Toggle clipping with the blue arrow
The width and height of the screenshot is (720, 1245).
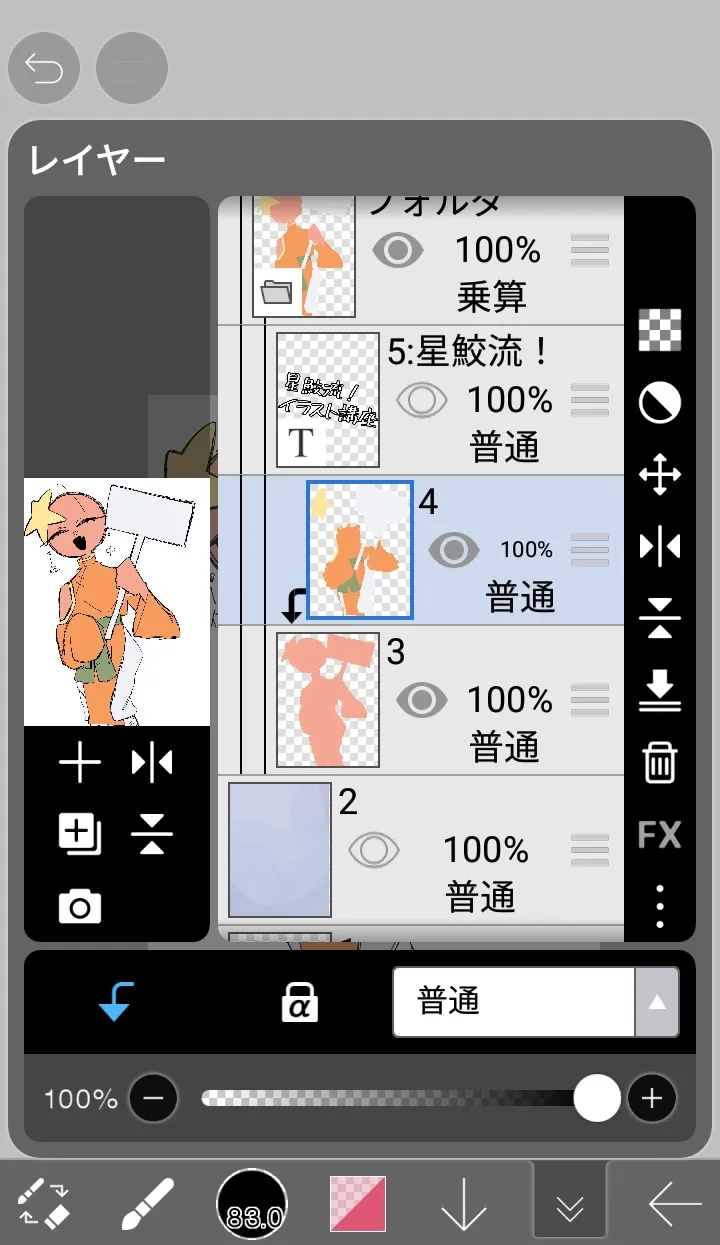117,1002
